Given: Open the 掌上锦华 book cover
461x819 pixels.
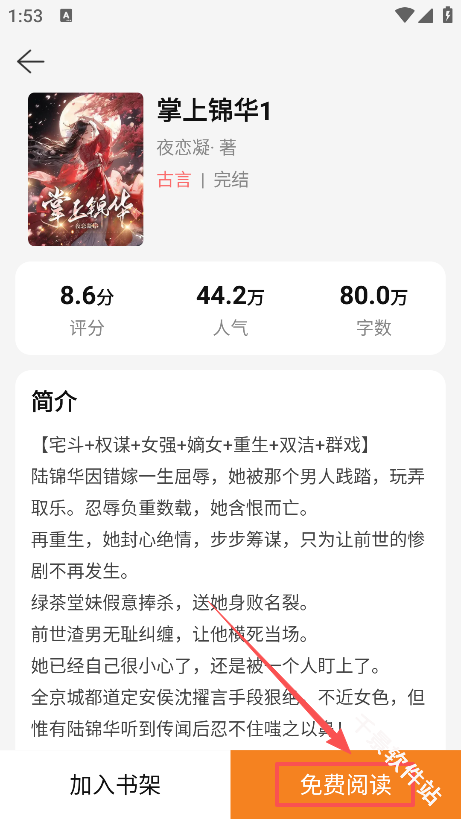Looking at the screenshot, I should [86, 169].
